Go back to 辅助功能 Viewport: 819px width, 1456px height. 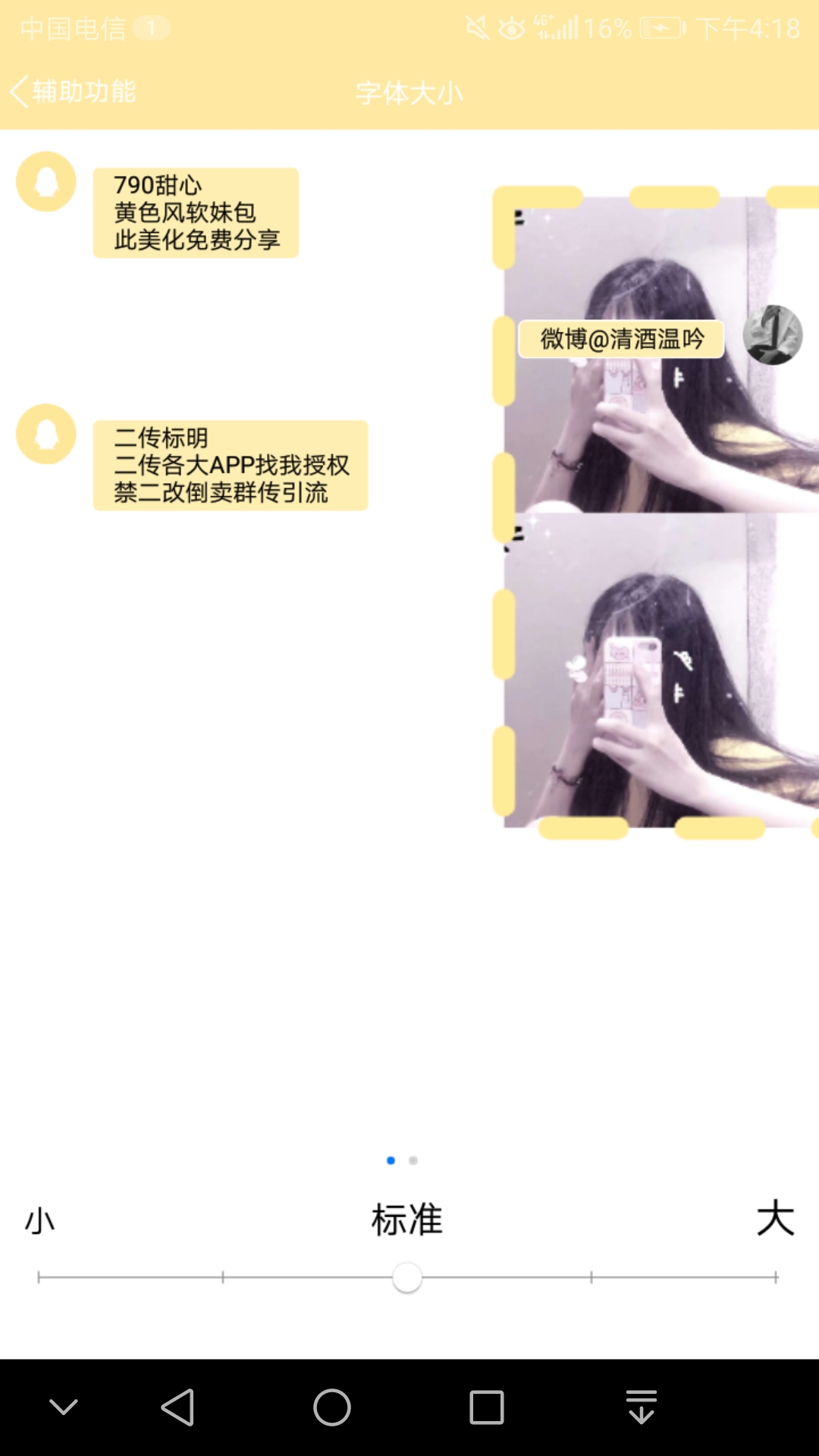[73, 92]
